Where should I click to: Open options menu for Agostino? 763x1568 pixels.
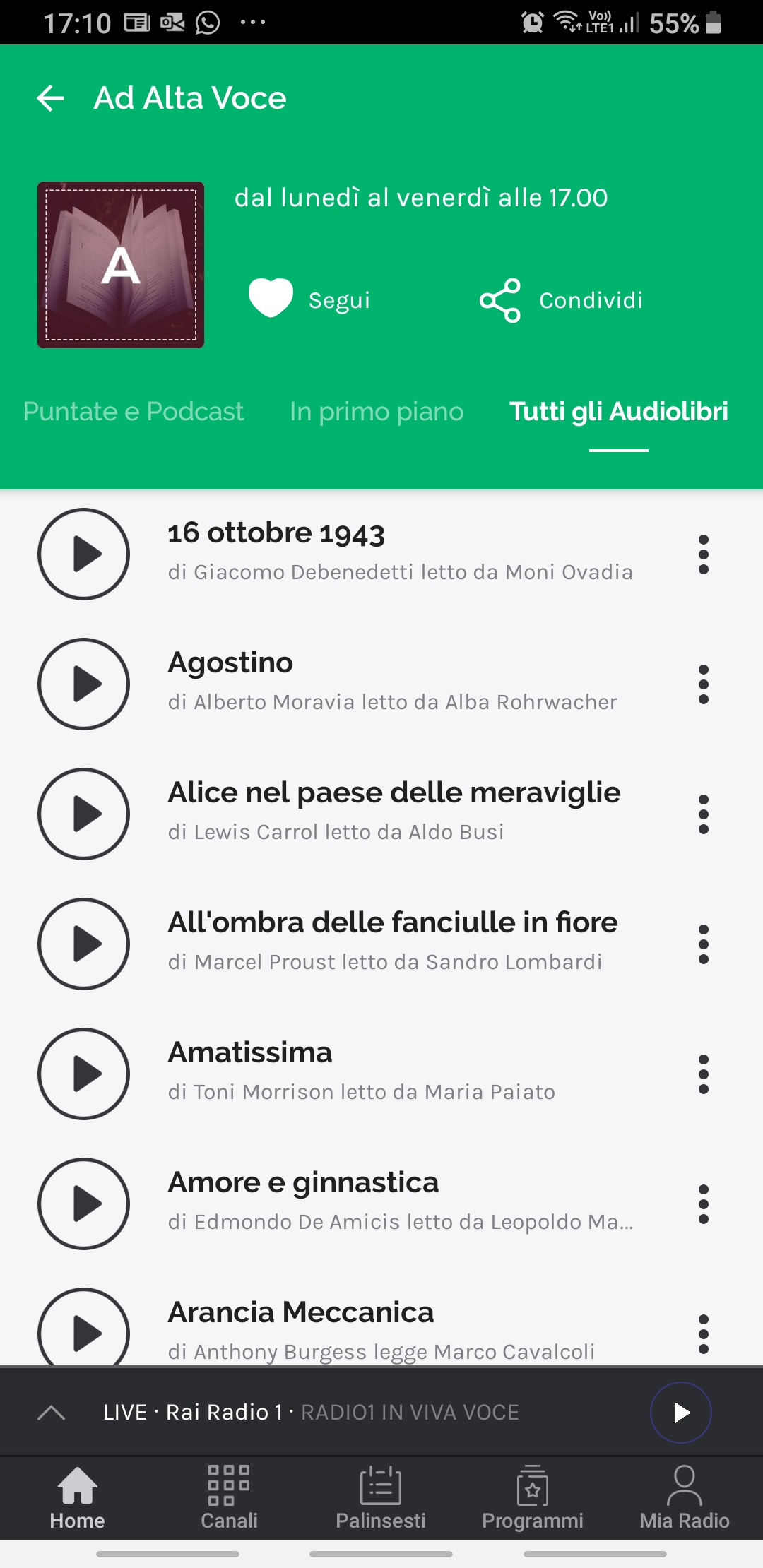(703, 684)
